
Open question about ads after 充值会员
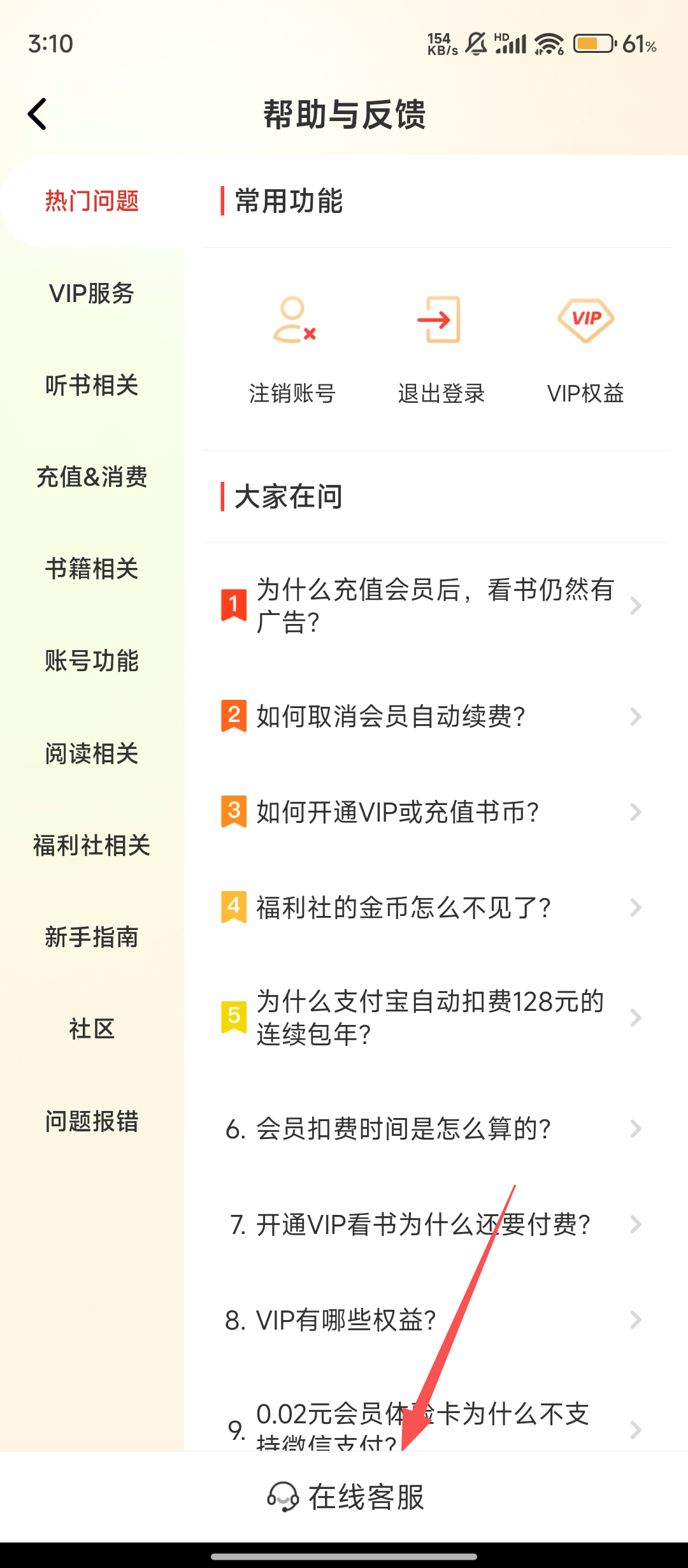433,606
